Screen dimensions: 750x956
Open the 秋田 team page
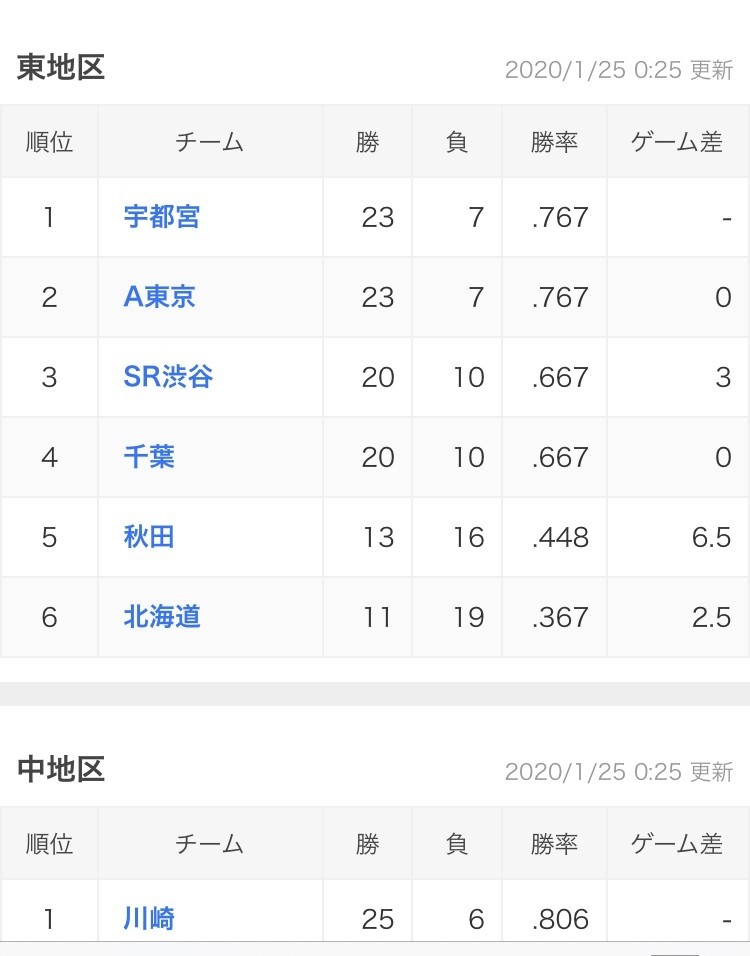(x=149, y=537)
